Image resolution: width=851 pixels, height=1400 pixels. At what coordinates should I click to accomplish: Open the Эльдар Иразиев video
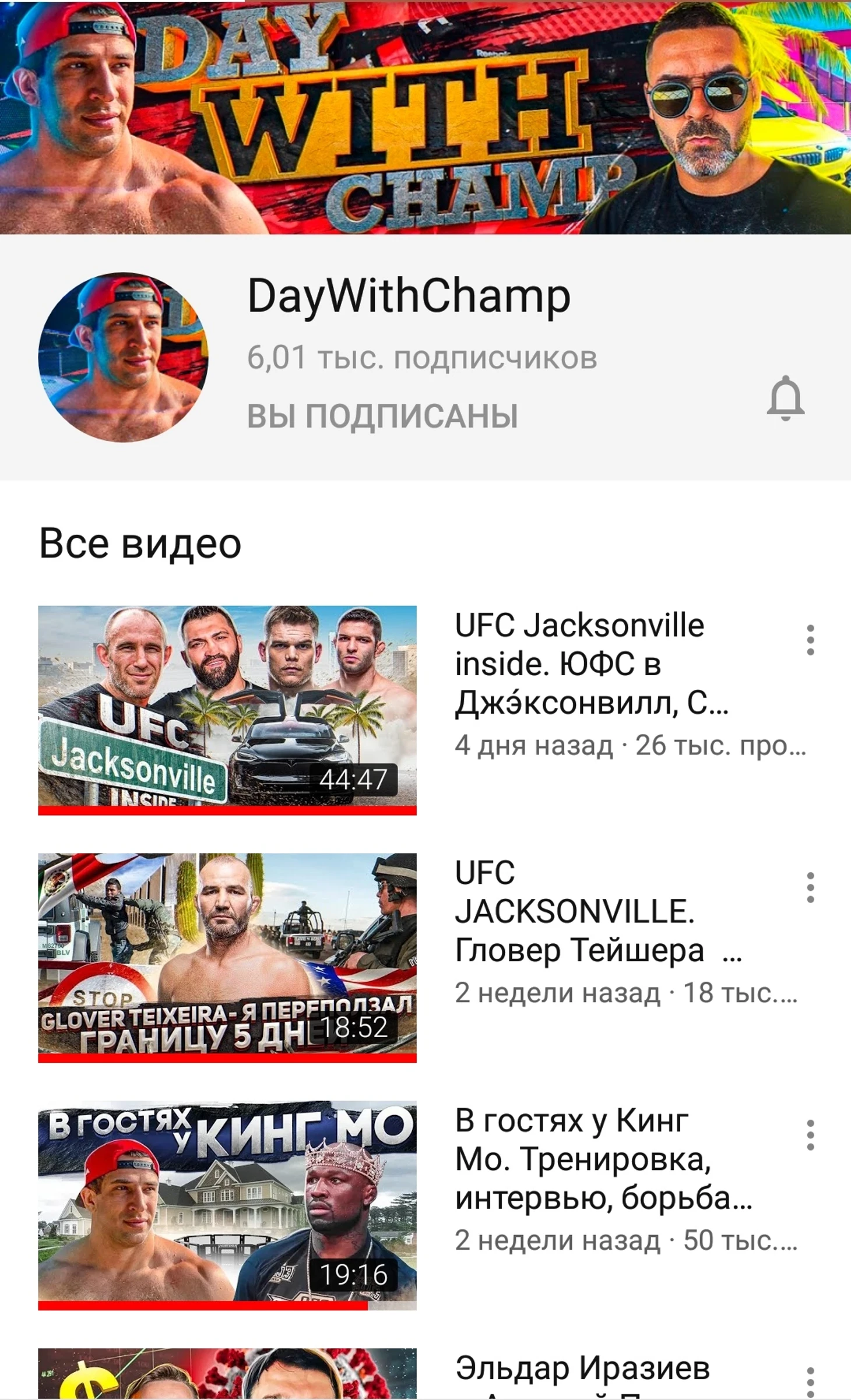point(227,1374)
